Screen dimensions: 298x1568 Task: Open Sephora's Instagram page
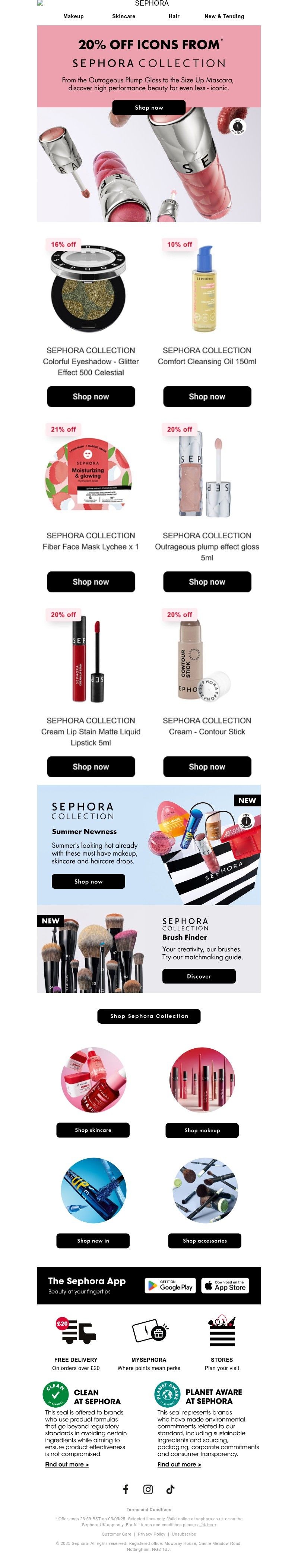pyautogui.click(x=148, y=1489)
